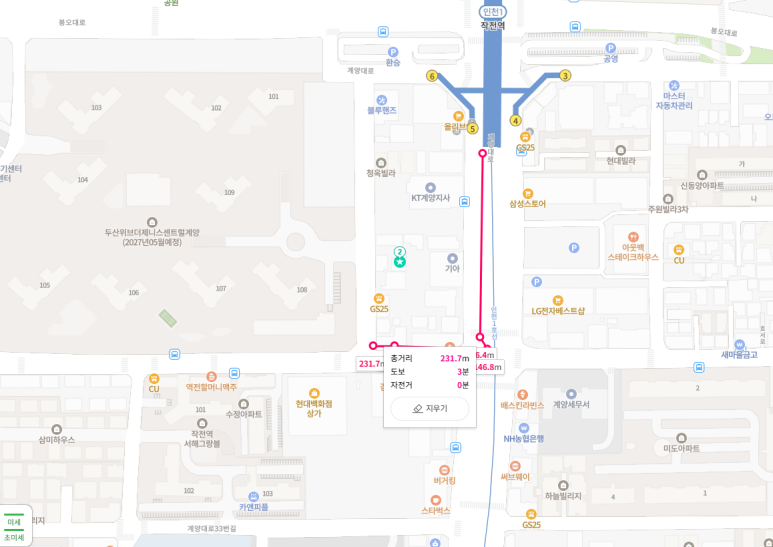773x547 pixels.
Task: Tap 작전역 exit number 6
Action: pyautogui.click(x=432, y=76)
